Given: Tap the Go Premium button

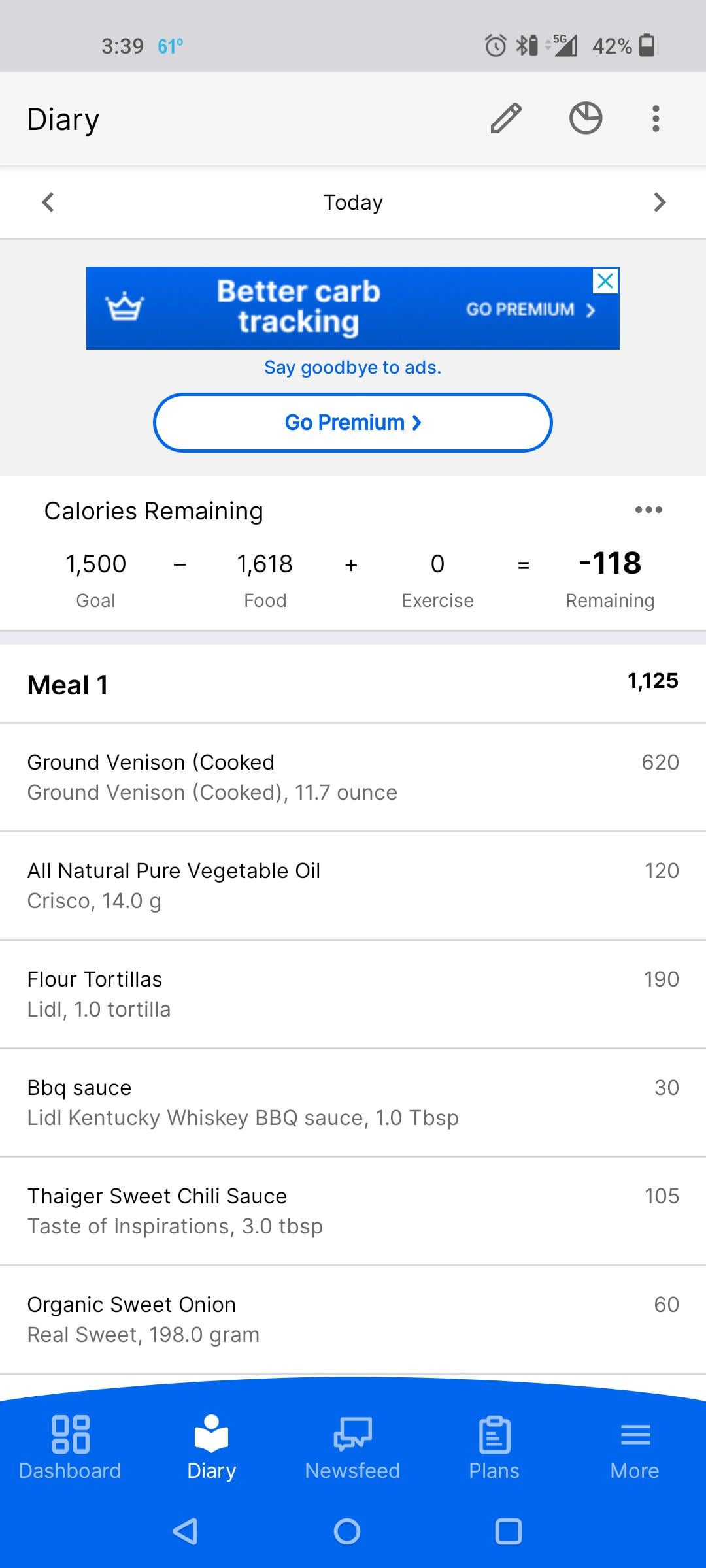Looking at the screenshot, I should 353,423.
